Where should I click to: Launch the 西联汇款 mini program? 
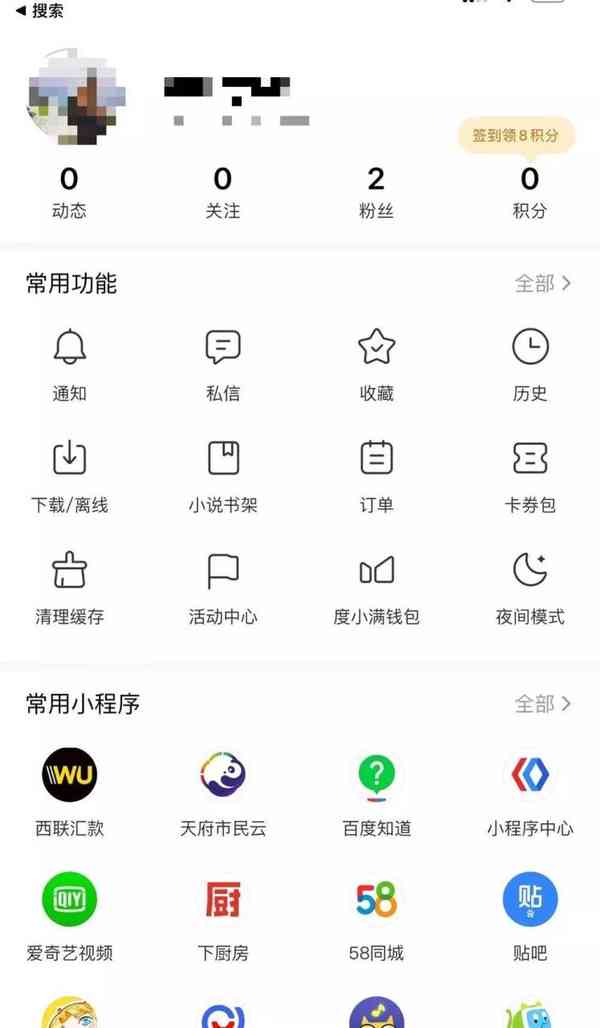[x=69, y=790]
